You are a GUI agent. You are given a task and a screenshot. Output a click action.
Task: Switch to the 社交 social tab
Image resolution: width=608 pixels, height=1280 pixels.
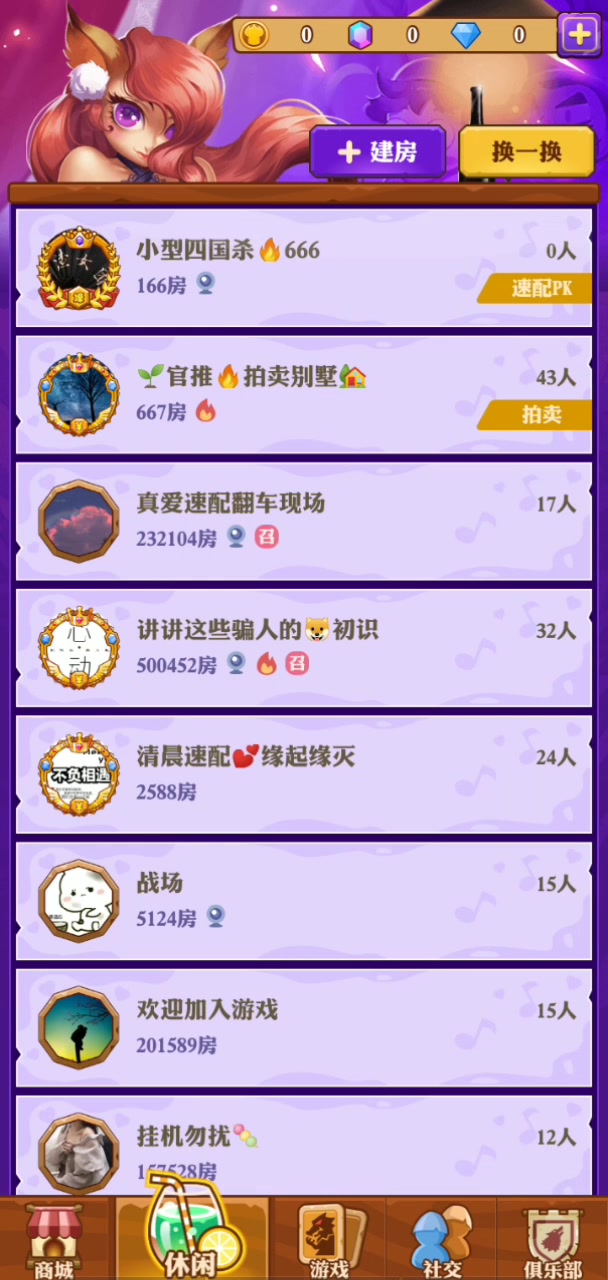(x=441, y=1240)
